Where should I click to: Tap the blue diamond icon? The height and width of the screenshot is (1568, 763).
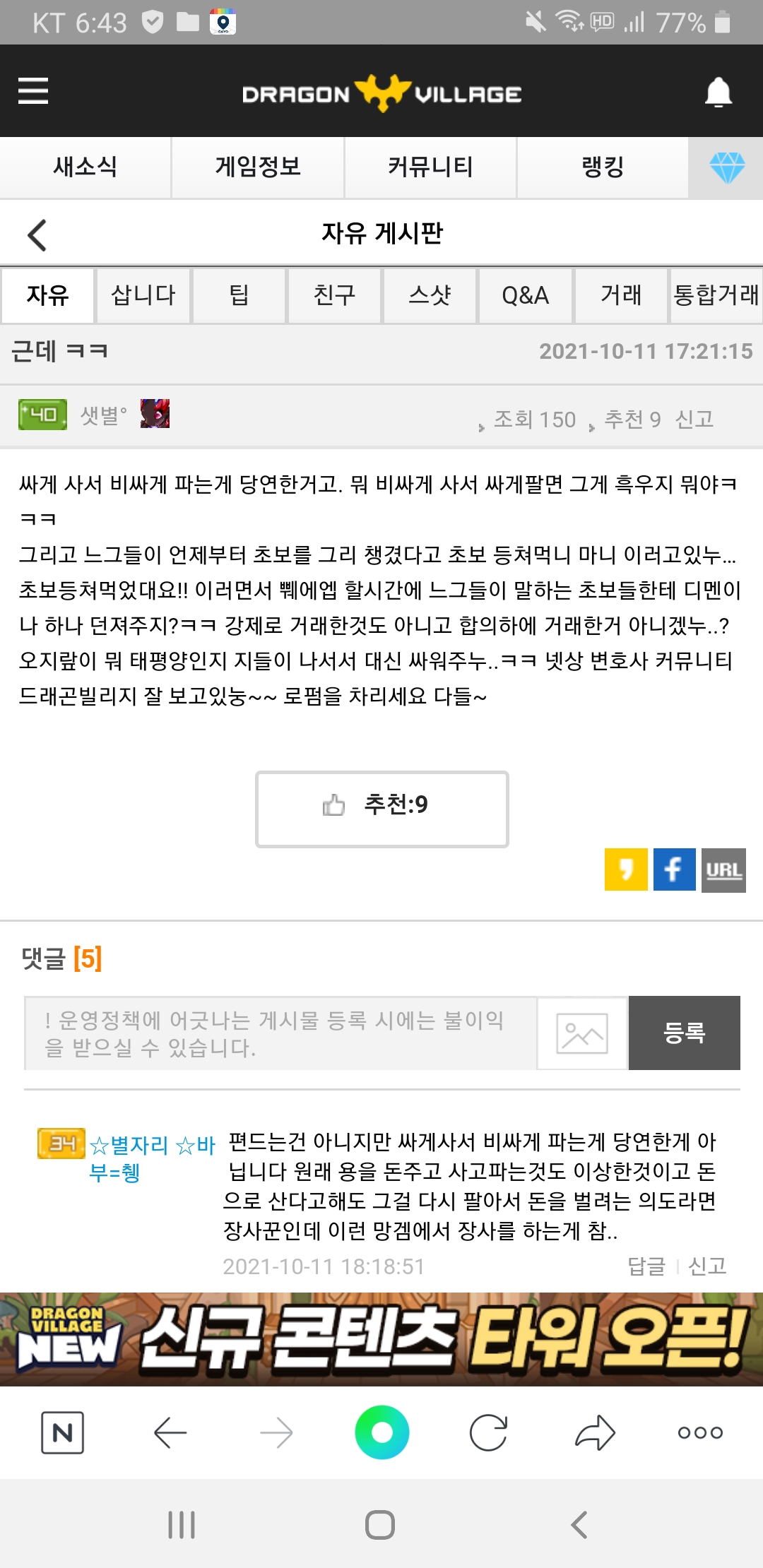[x=727, y=168]
